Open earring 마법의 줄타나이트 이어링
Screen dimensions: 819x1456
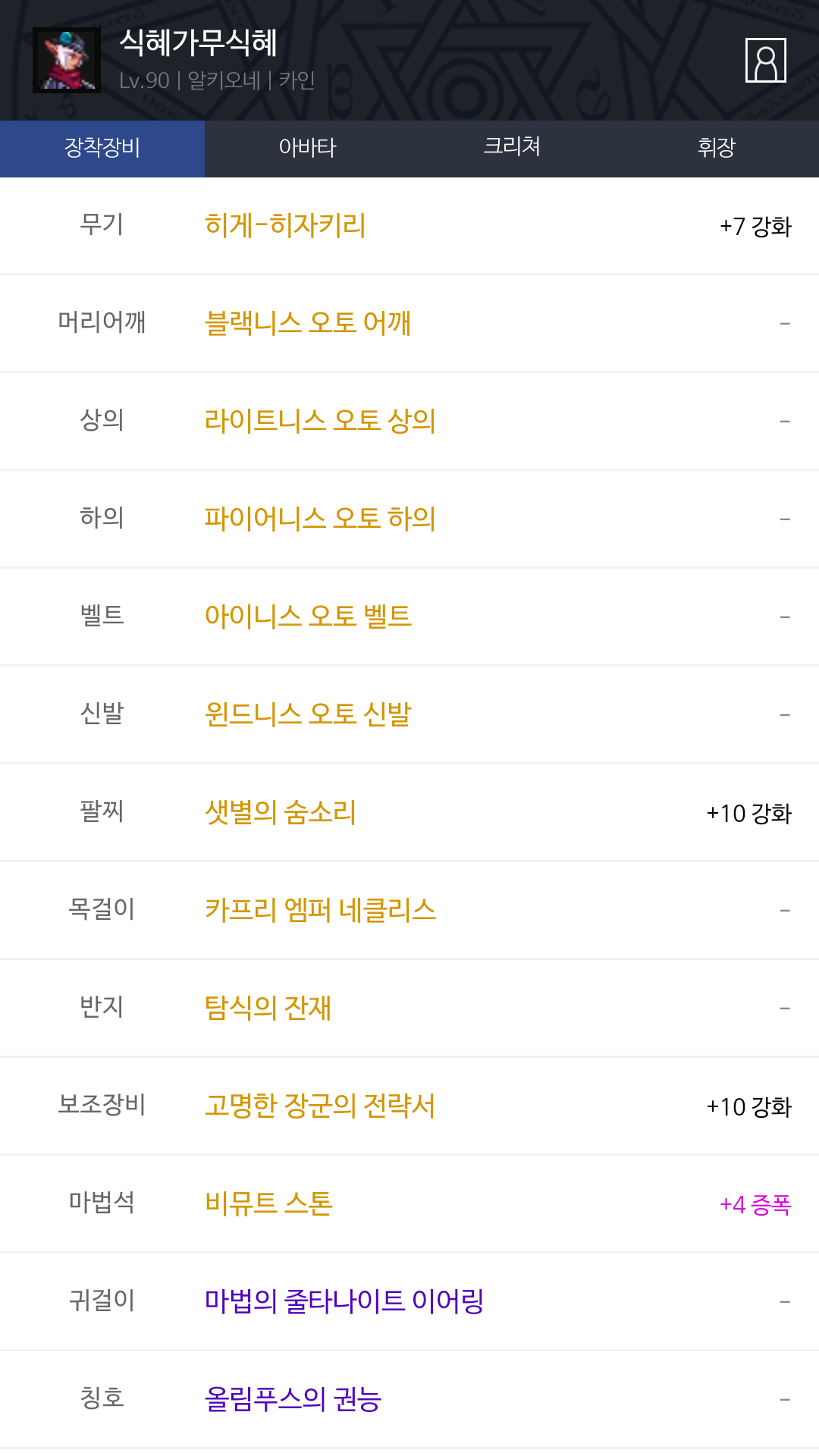pos(344,1301)
